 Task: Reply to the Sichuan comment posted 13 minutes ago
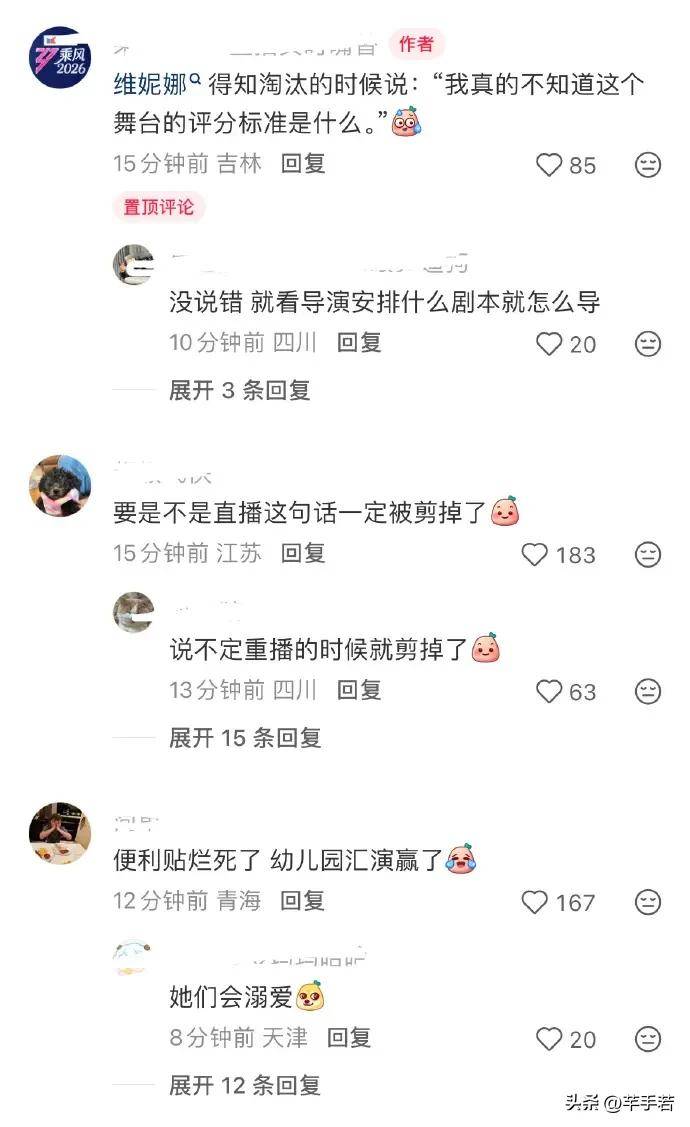point(359,690)
